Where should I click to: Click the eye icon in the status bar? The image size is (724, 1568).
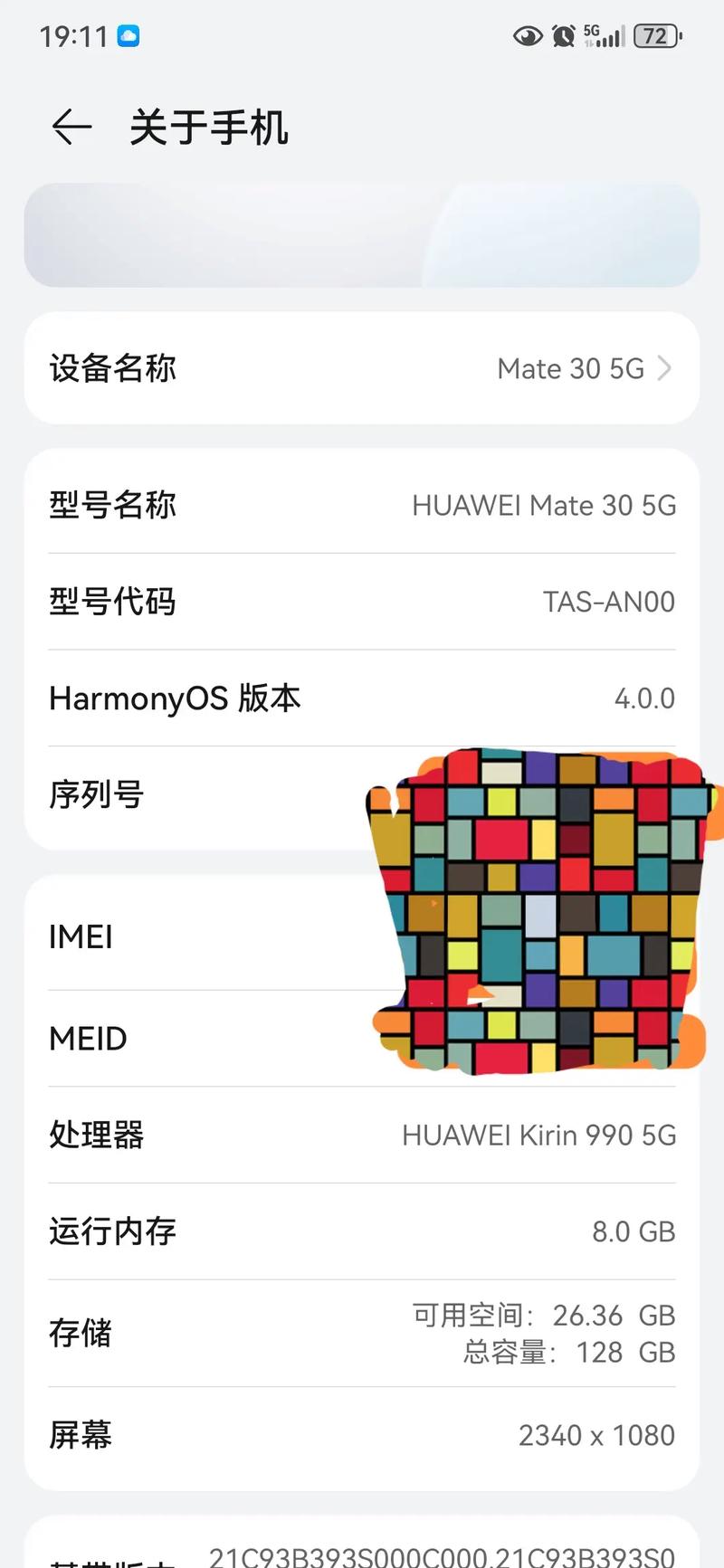[527, 34]
